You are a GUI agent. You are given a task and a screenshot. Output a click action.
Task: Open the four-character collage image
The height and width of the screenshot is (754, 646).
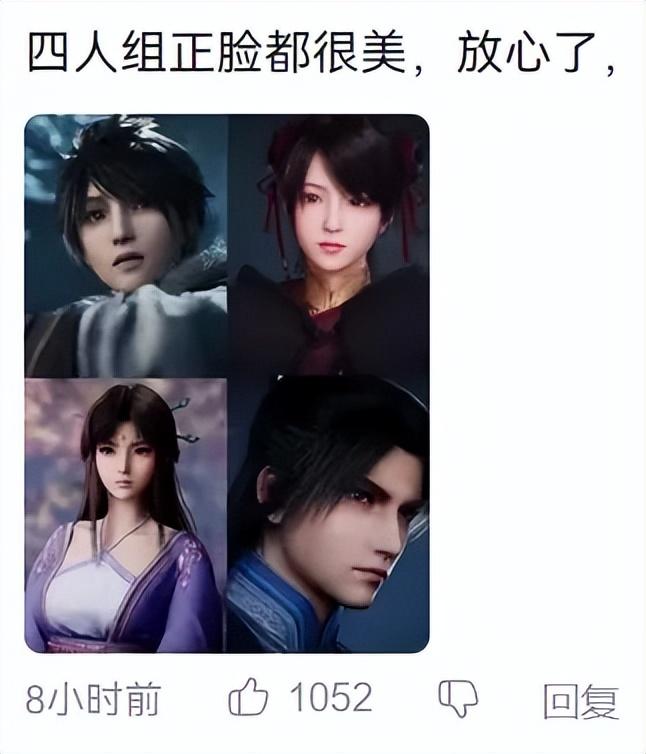click(227, 384)
